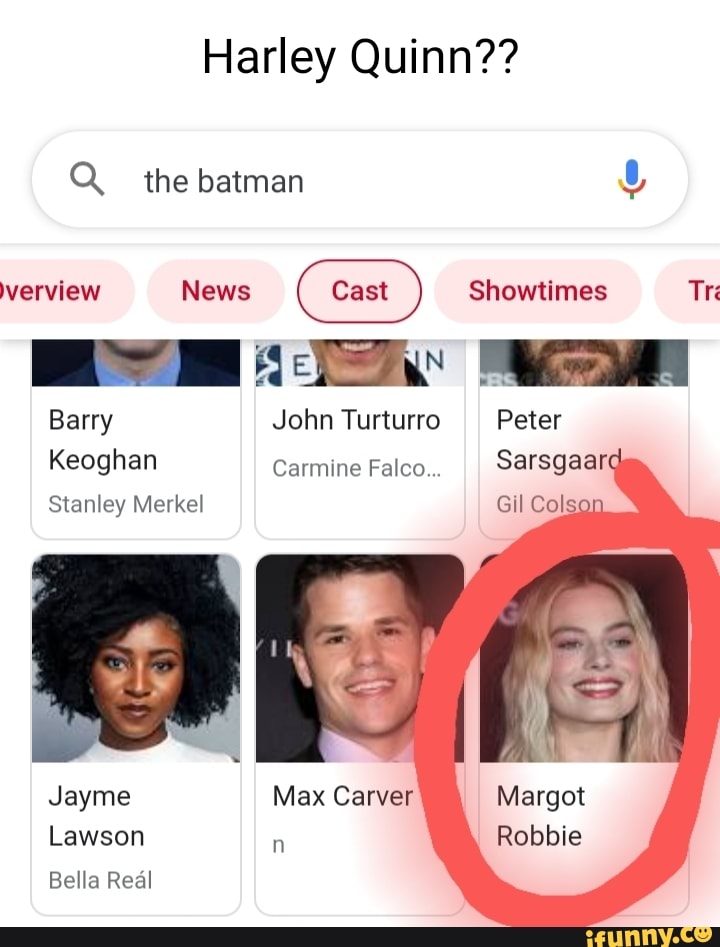Select Max Carver's headshot thumbnail
The height and width of the screenshot is (947, 720).
(360, 655)
